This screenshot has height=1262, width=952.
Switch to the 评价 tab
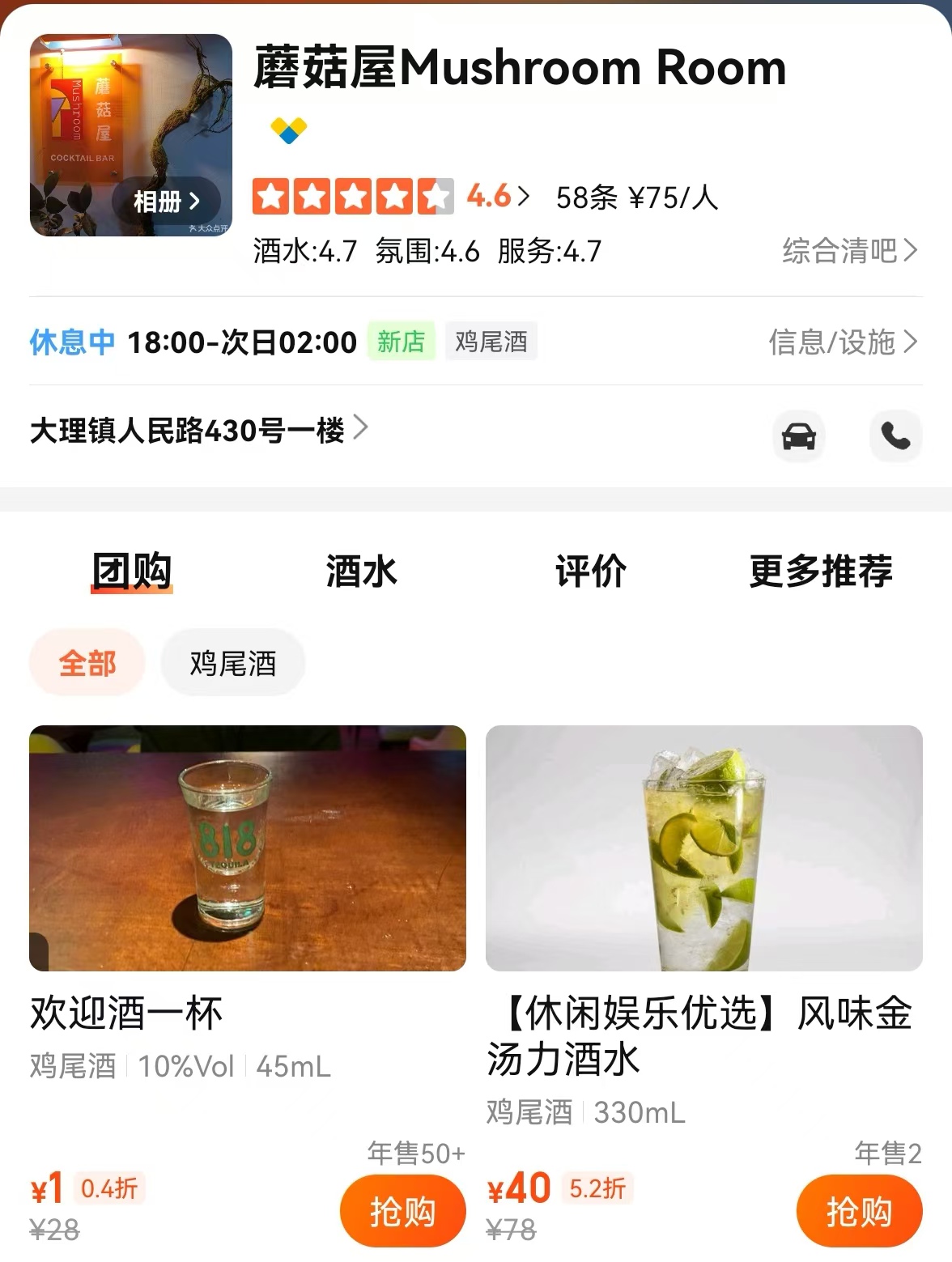click(x=591, y=572)
